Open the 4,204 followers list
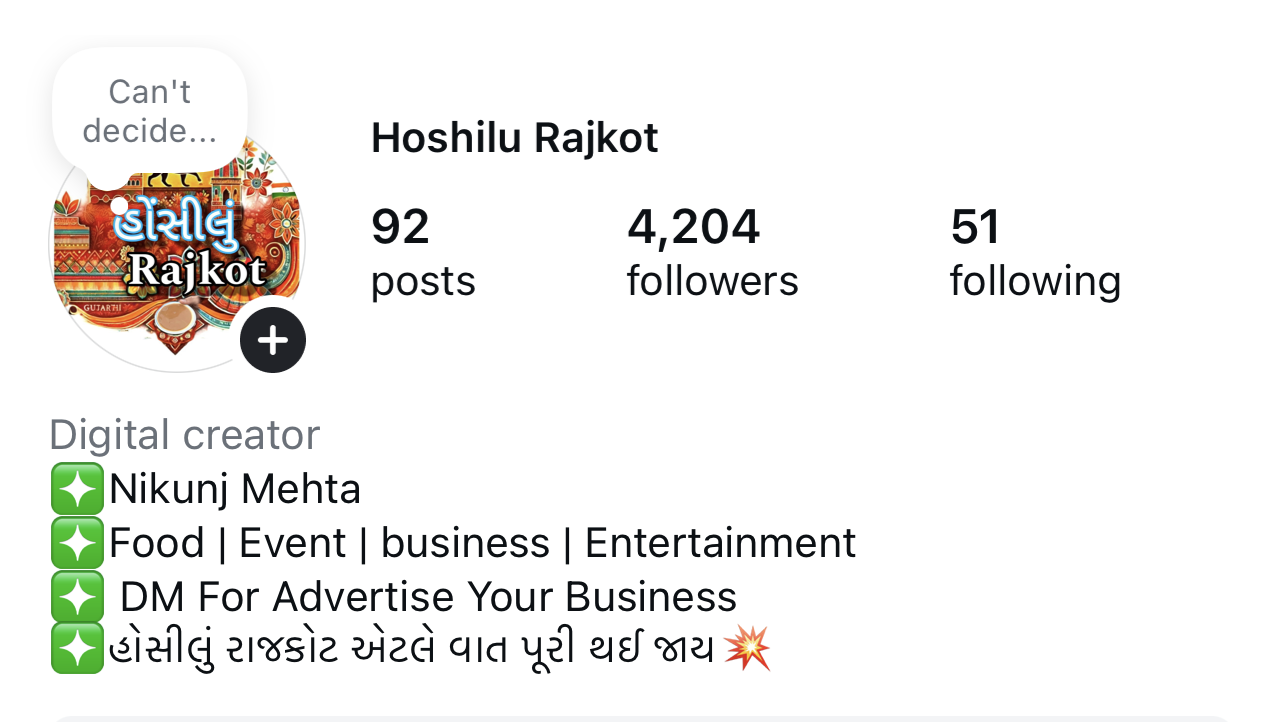Image resolution: width=1284 pixels, height=722 pixels. coord(712,253)
